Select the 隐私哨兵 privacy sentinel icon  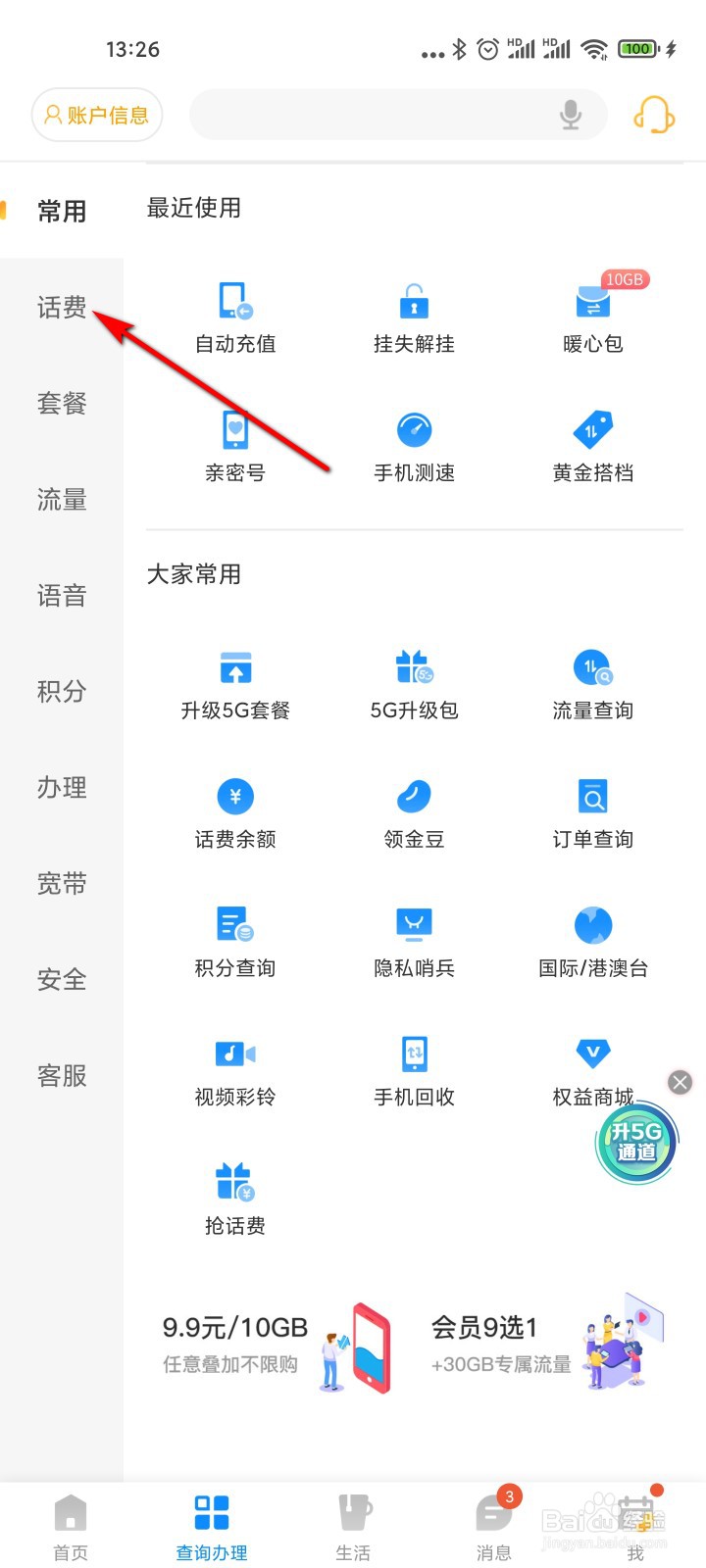click(x=413, y=925)
